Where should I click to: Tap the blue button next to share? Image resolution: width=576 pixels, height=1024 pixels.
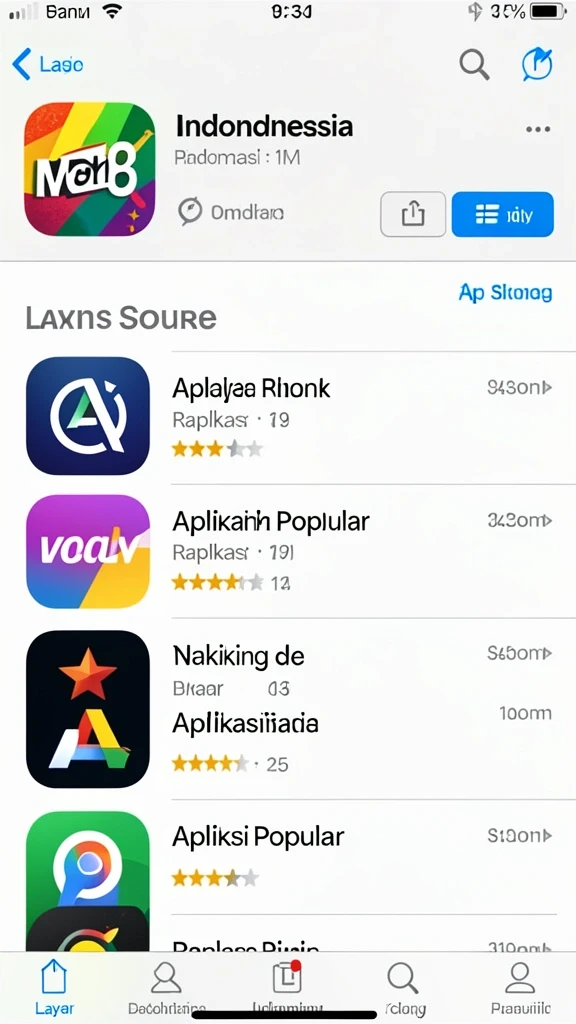click(502, 214)
